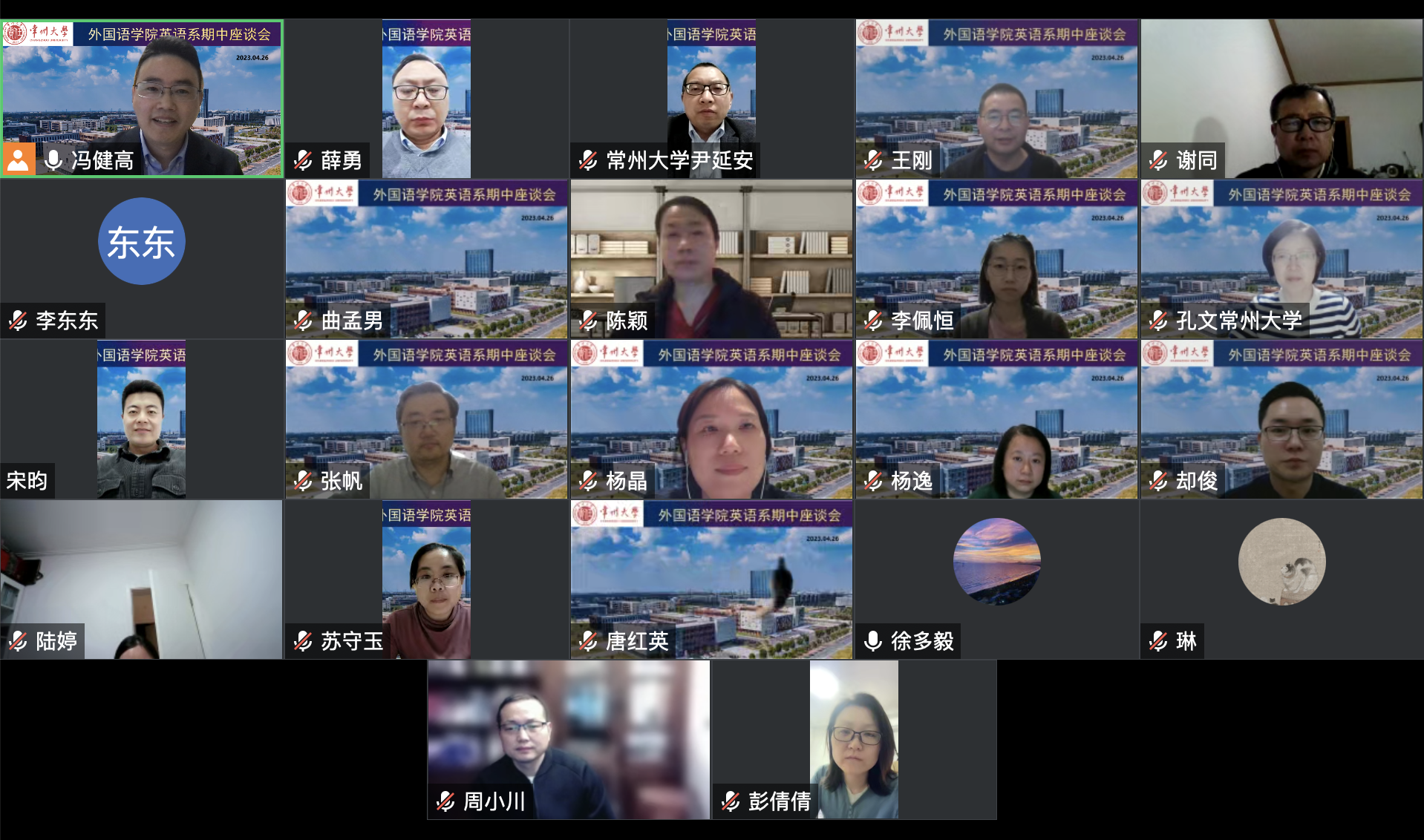Tap 却俊's video tile
The width and height of the screenshot is (1424, 840).
click(x=1281, y=419)
